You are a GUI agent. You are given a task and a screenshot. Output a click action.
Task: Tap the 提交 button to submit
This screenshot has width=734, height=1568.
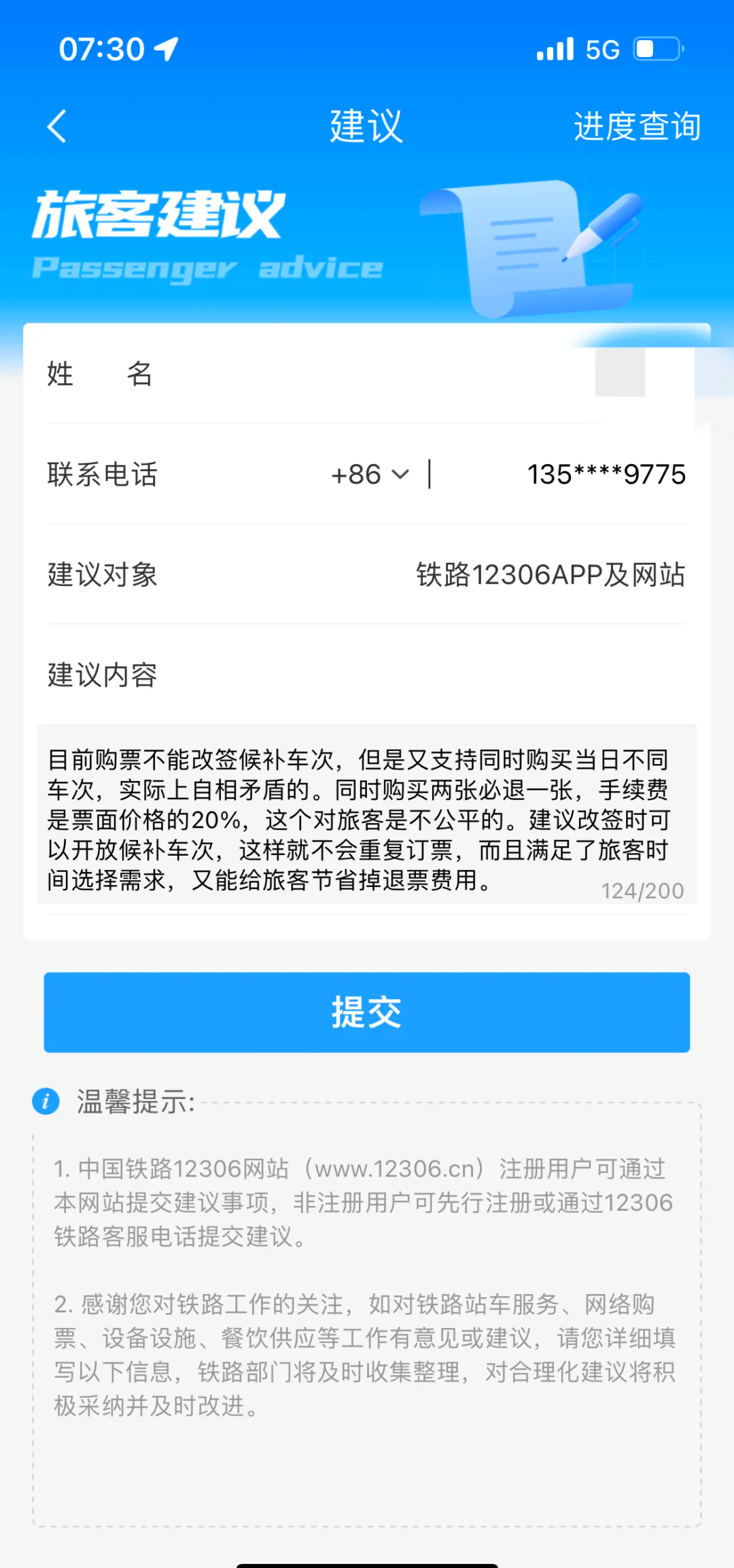click(x=366, y=1012)
